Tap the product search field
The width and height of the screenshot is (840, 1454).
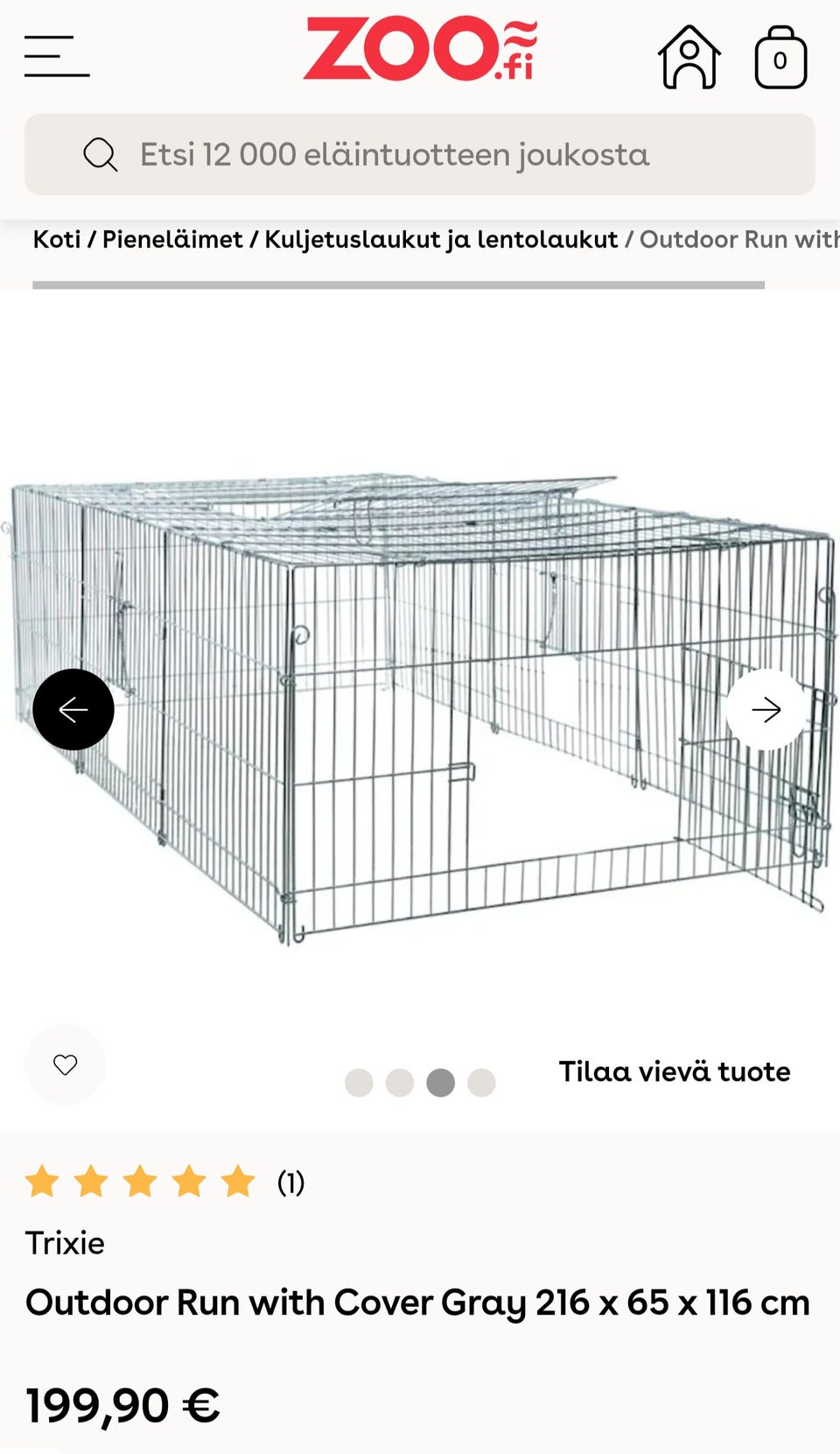click(420, 155)
